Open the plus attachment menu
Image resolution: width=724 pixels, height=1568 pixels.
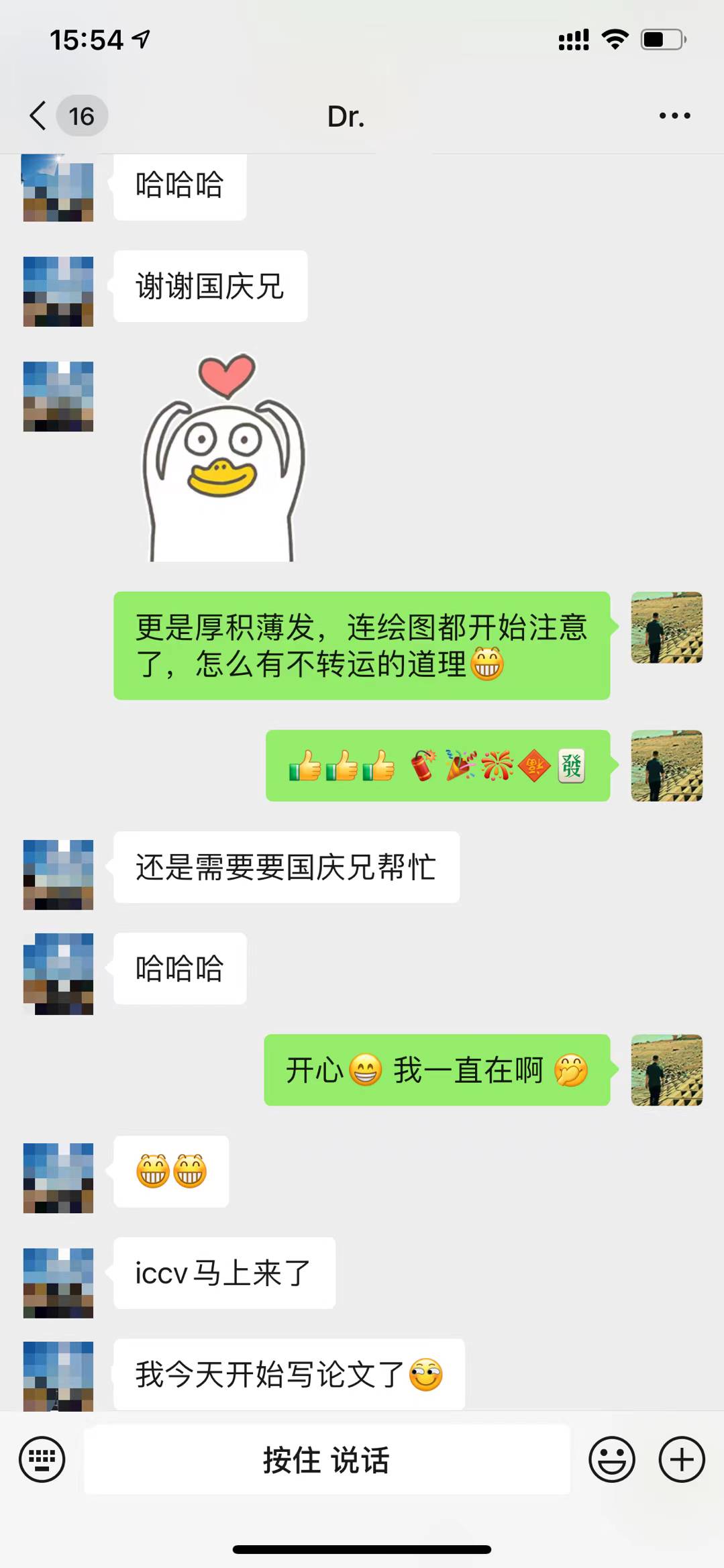(682, 1459)
